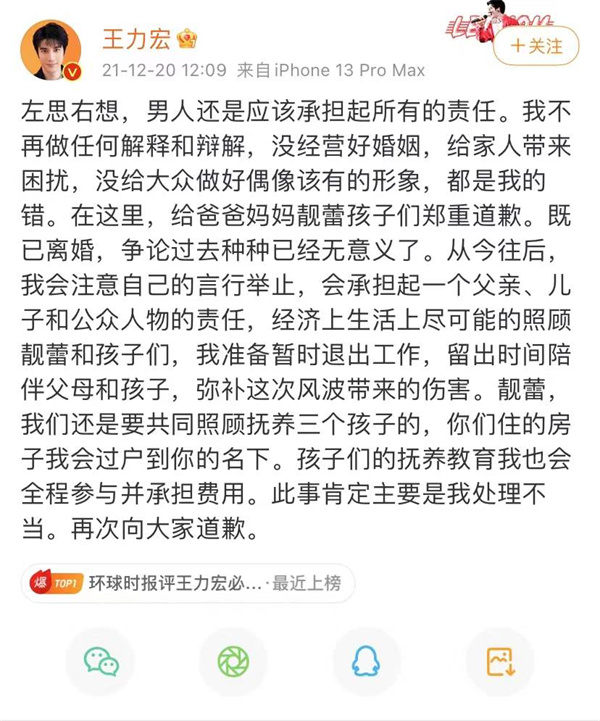Share the post to WeChat Moments
The width and height of the screenshot is (600, 721).
pos(233,662)
